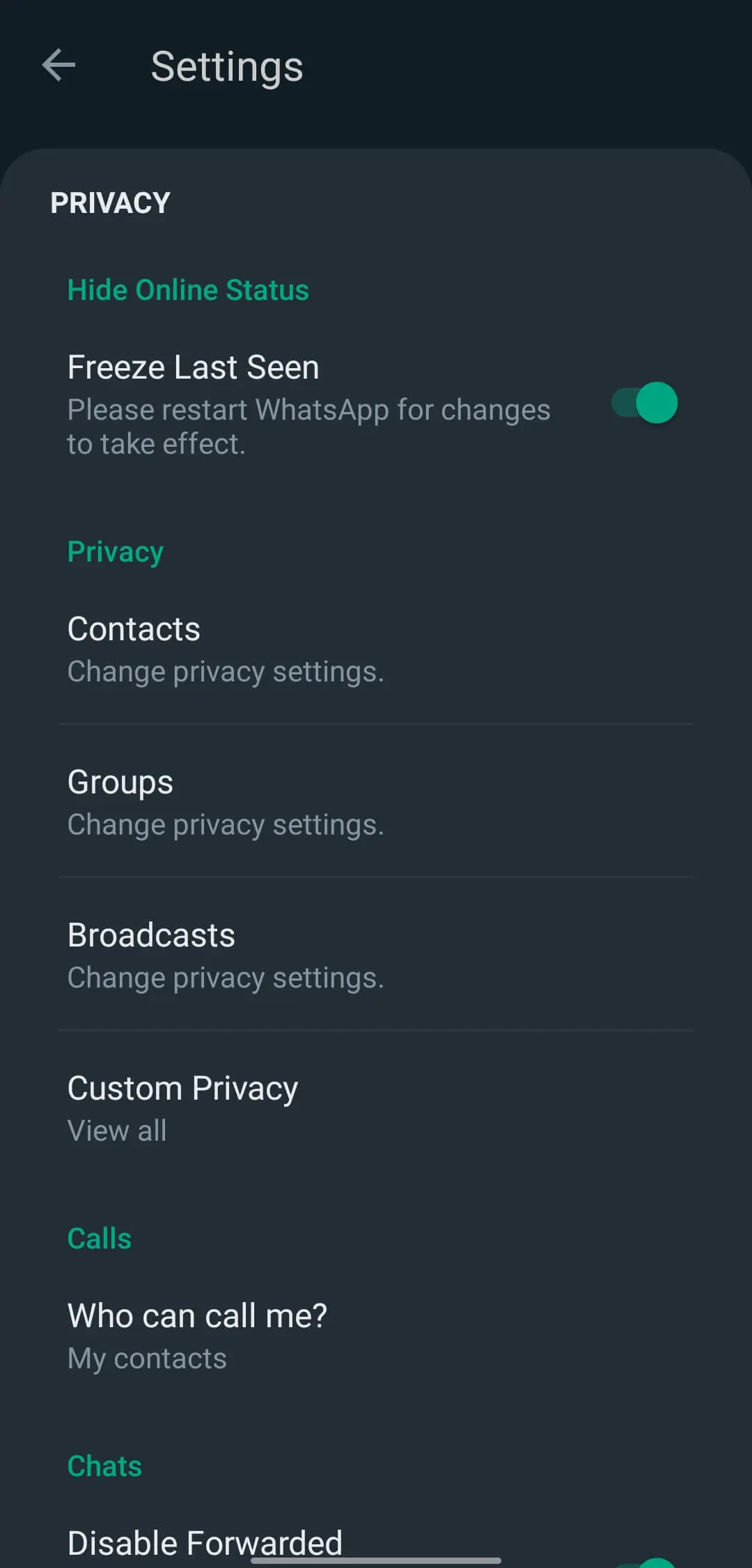Viewport: 752px width, 1568px height.
Task: Open Groups privacy settings
Action: point(225,802)
